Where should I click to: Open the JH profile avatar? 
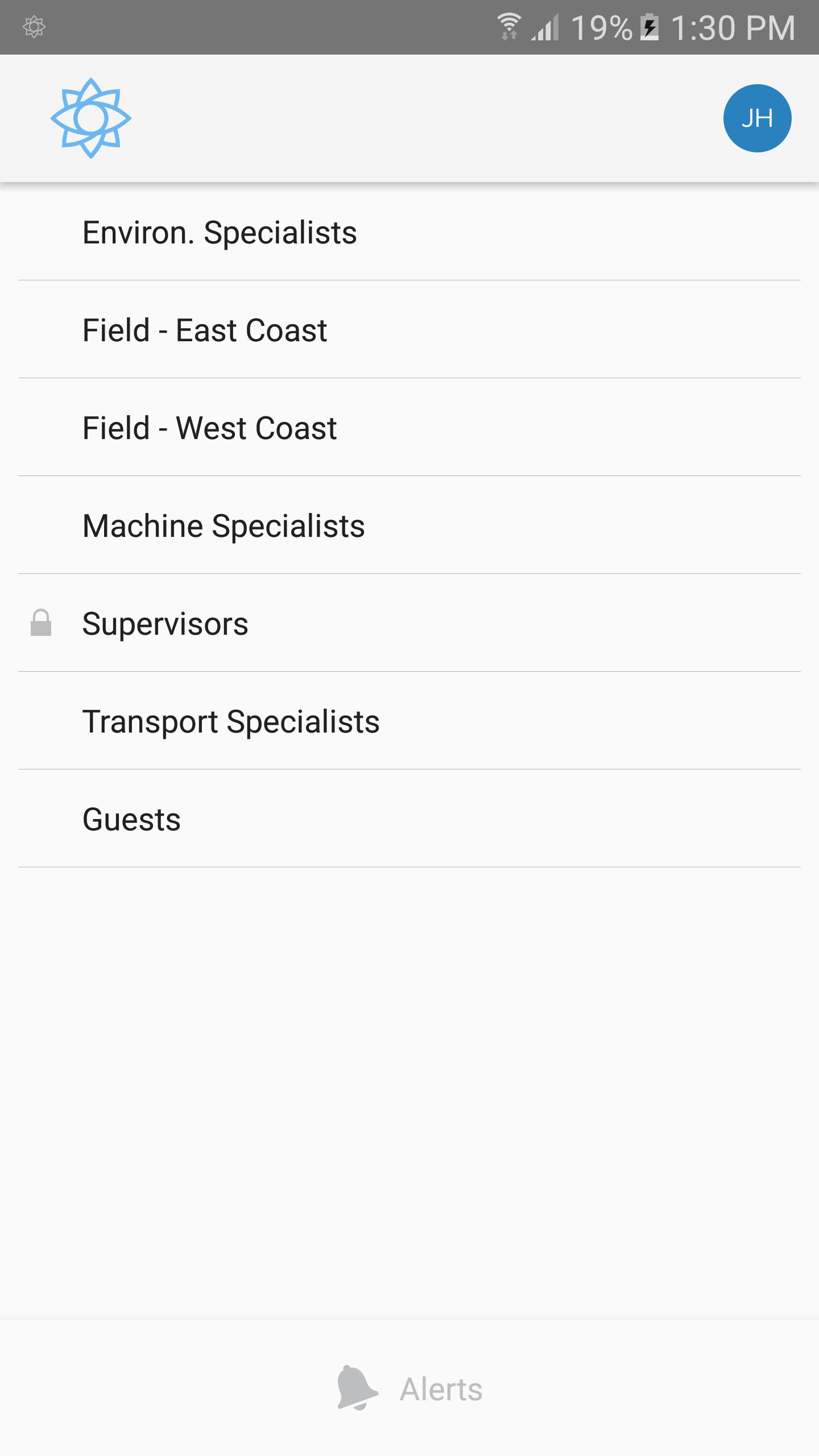click(757, 118)
